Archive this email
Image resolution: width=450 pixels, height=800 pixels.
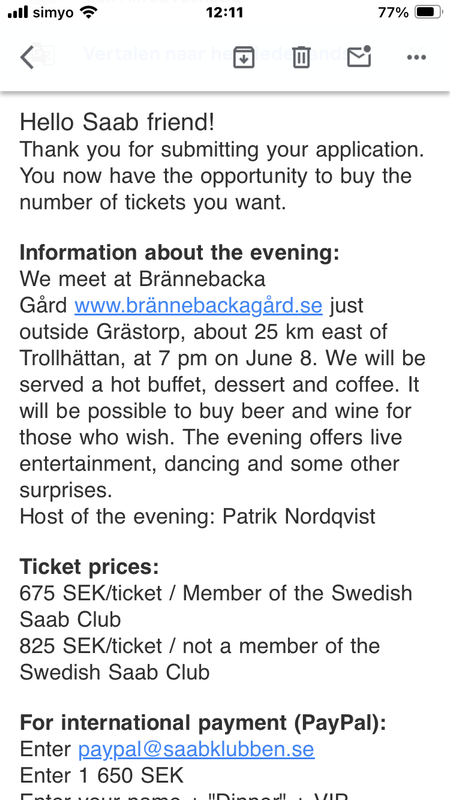(x=244, y=57)
